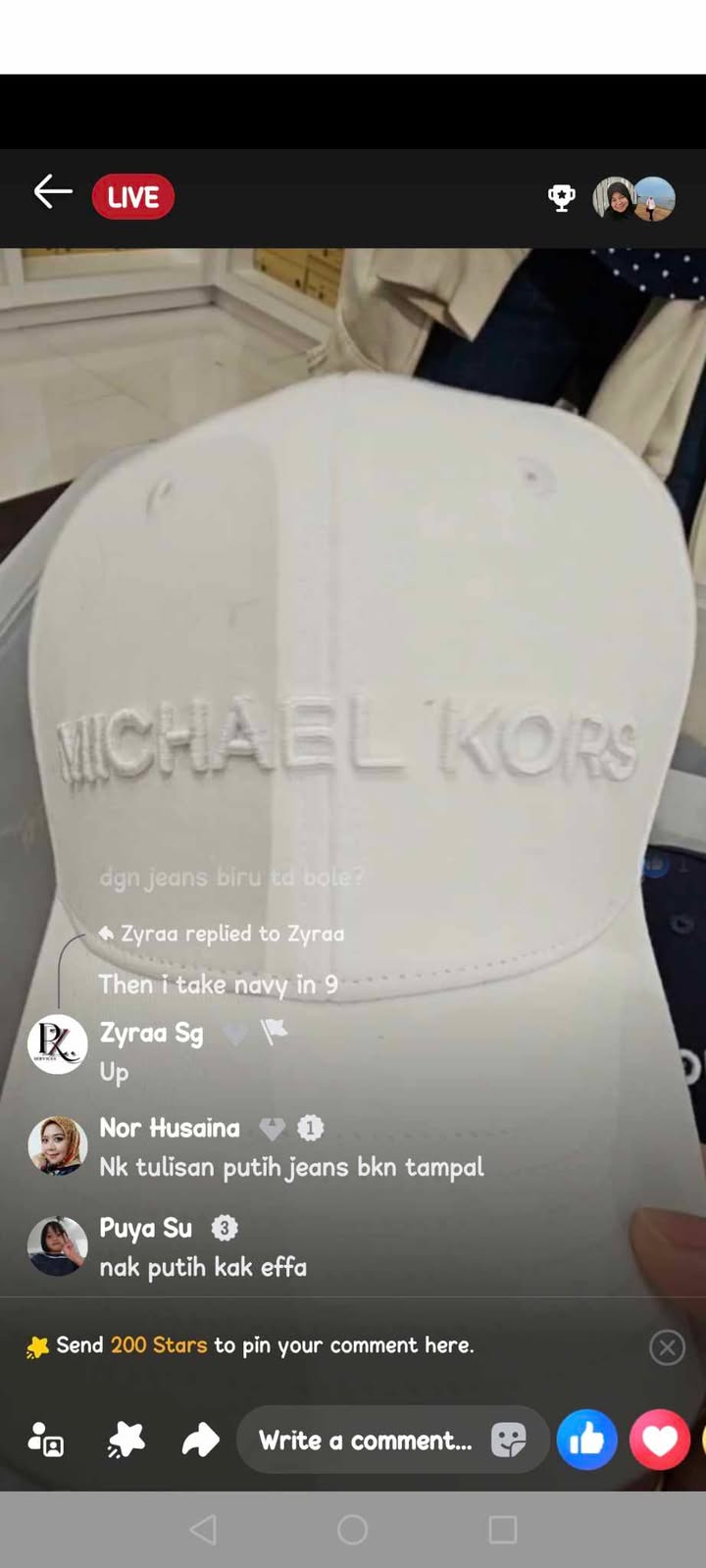This screenshot has width=706, height=1568.
Task: Open the sticker picker in comment box
Action: click(509, 1440)
